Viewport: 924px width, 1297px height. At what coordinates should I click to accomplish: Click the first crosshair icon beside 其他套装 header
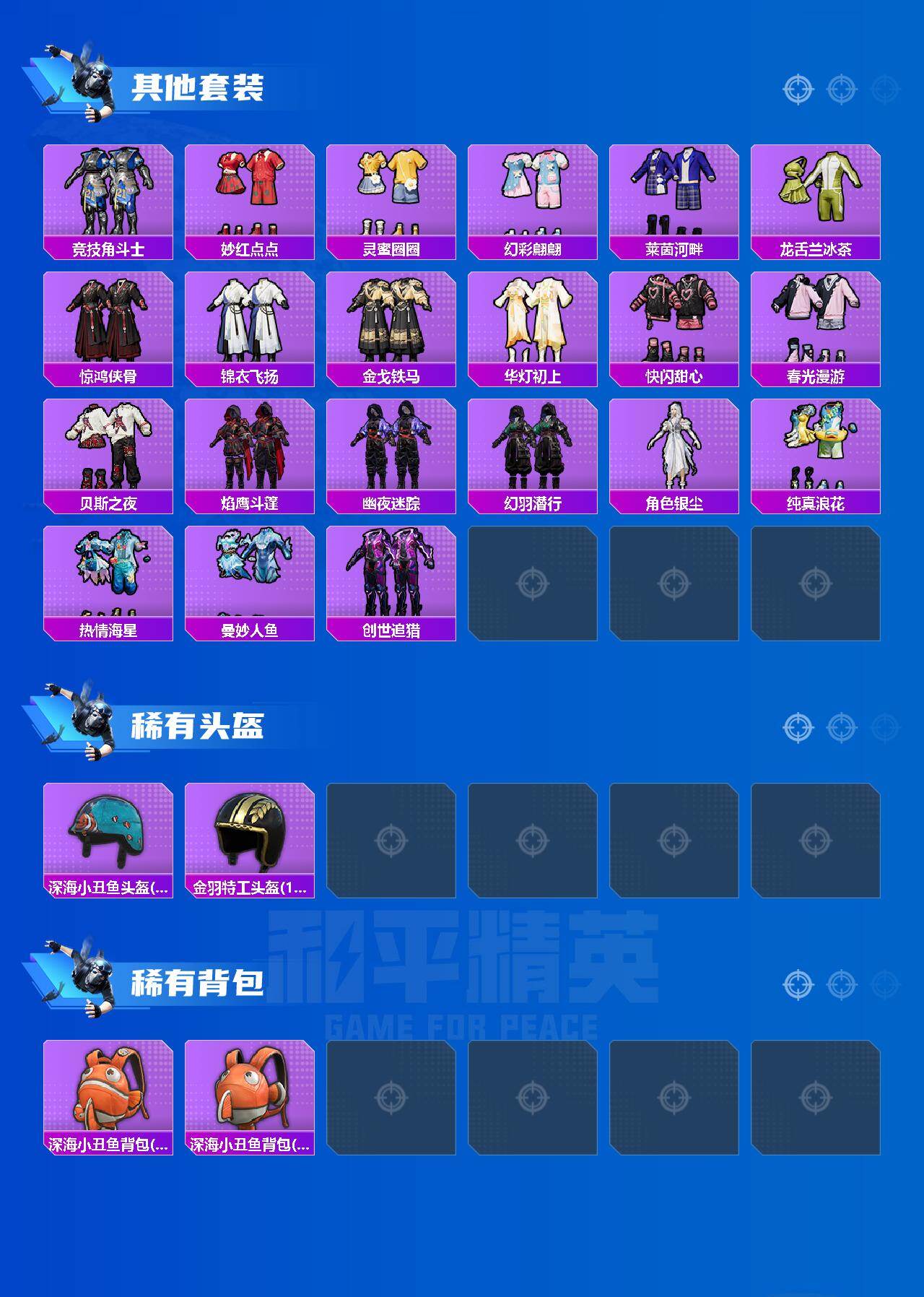click(x=798, y=87)
